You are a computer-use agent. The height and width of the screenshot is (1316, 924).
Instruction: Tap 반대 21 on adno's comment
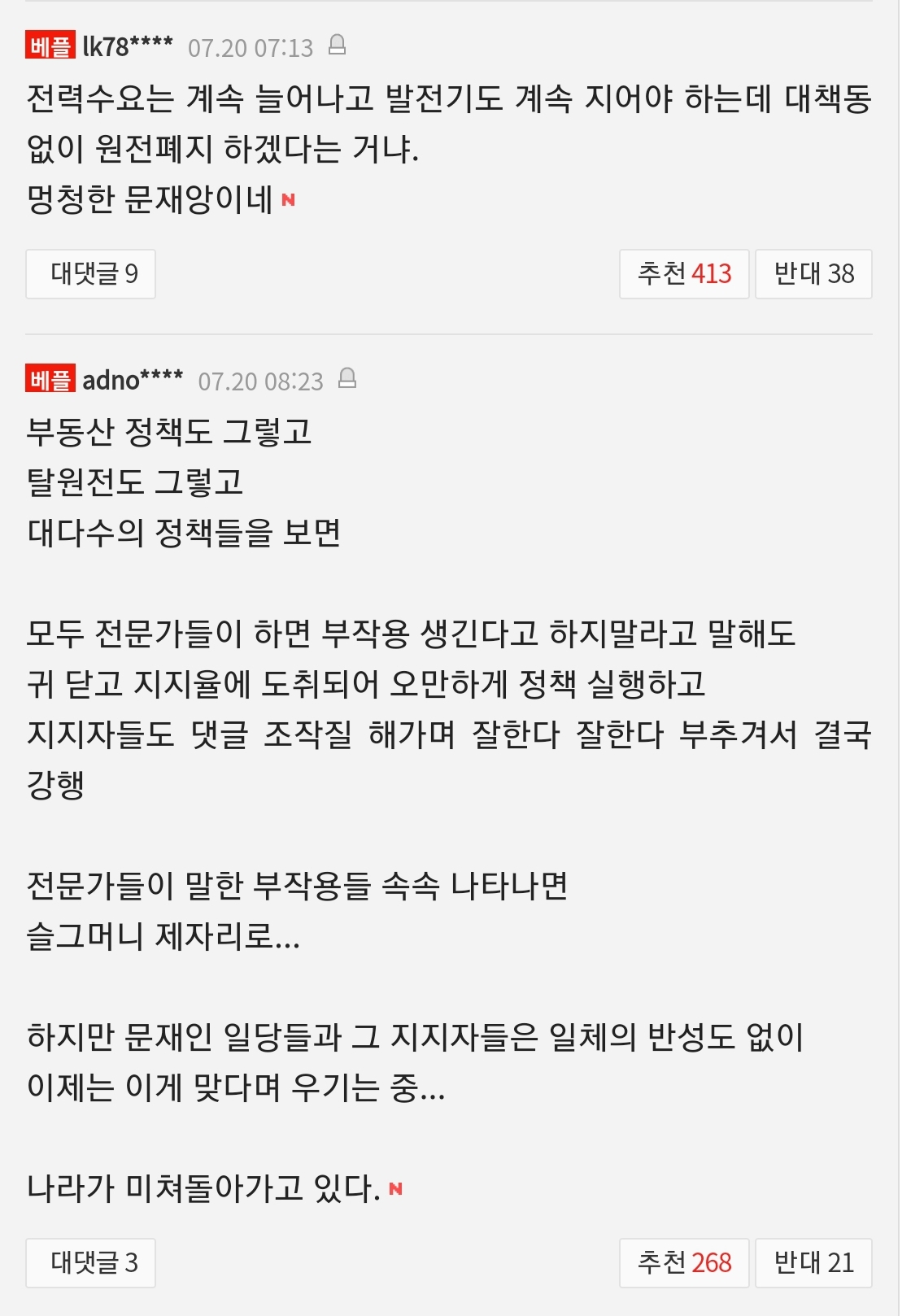[x=813, y=1262]
